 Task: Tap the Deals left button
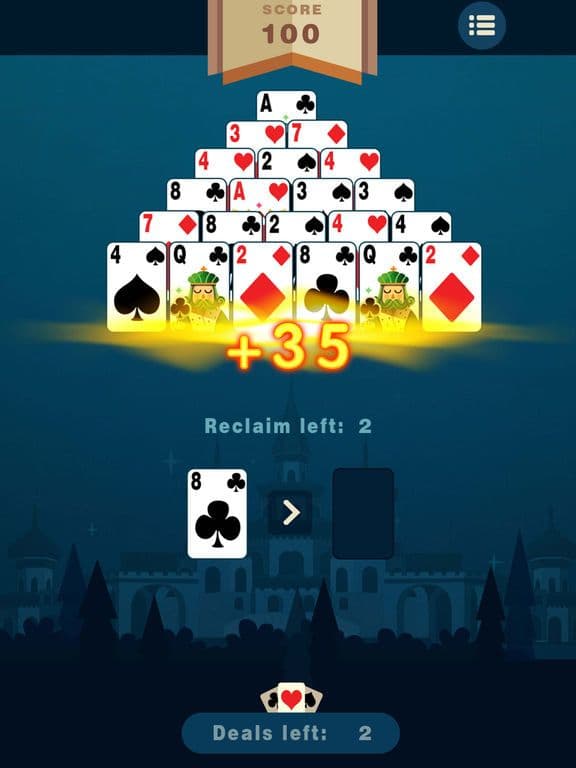[x=291, y=733]
